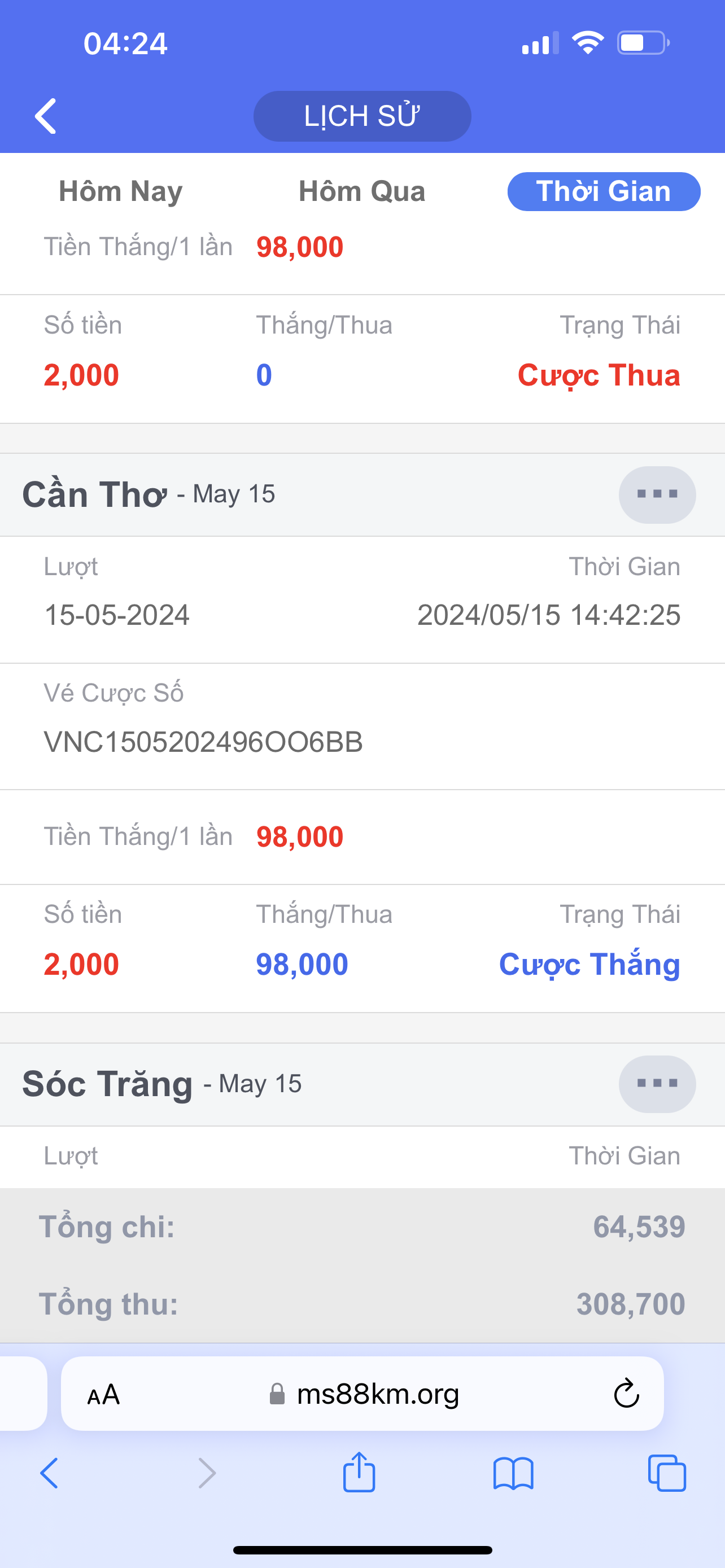The image size is (725, 1568).
Task: Go back using the header arrow
Action: pyautogui.click(x=46, y=116)
